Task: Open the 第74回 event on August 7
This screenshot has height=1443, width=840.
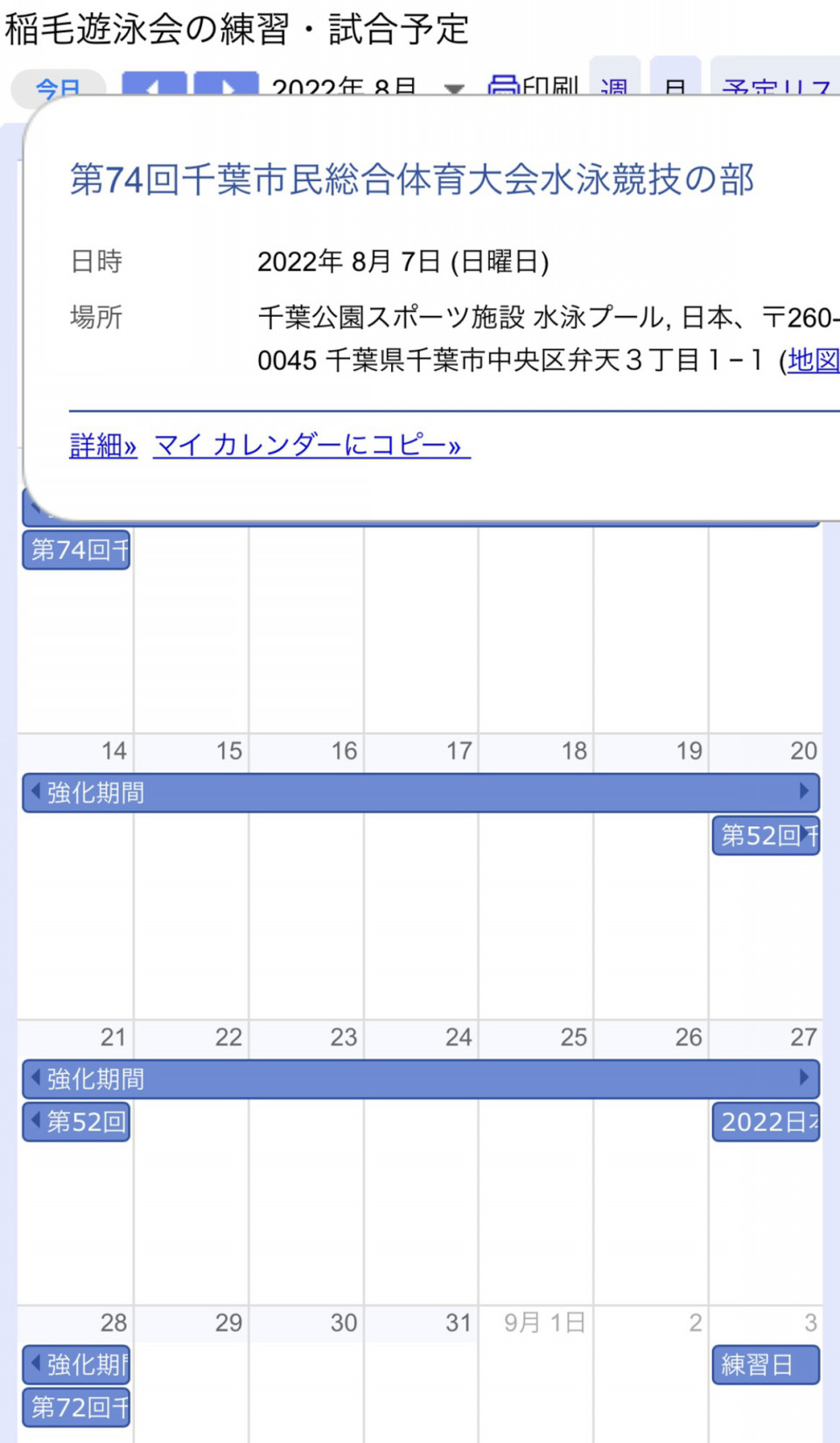Action: pos(76,550)
